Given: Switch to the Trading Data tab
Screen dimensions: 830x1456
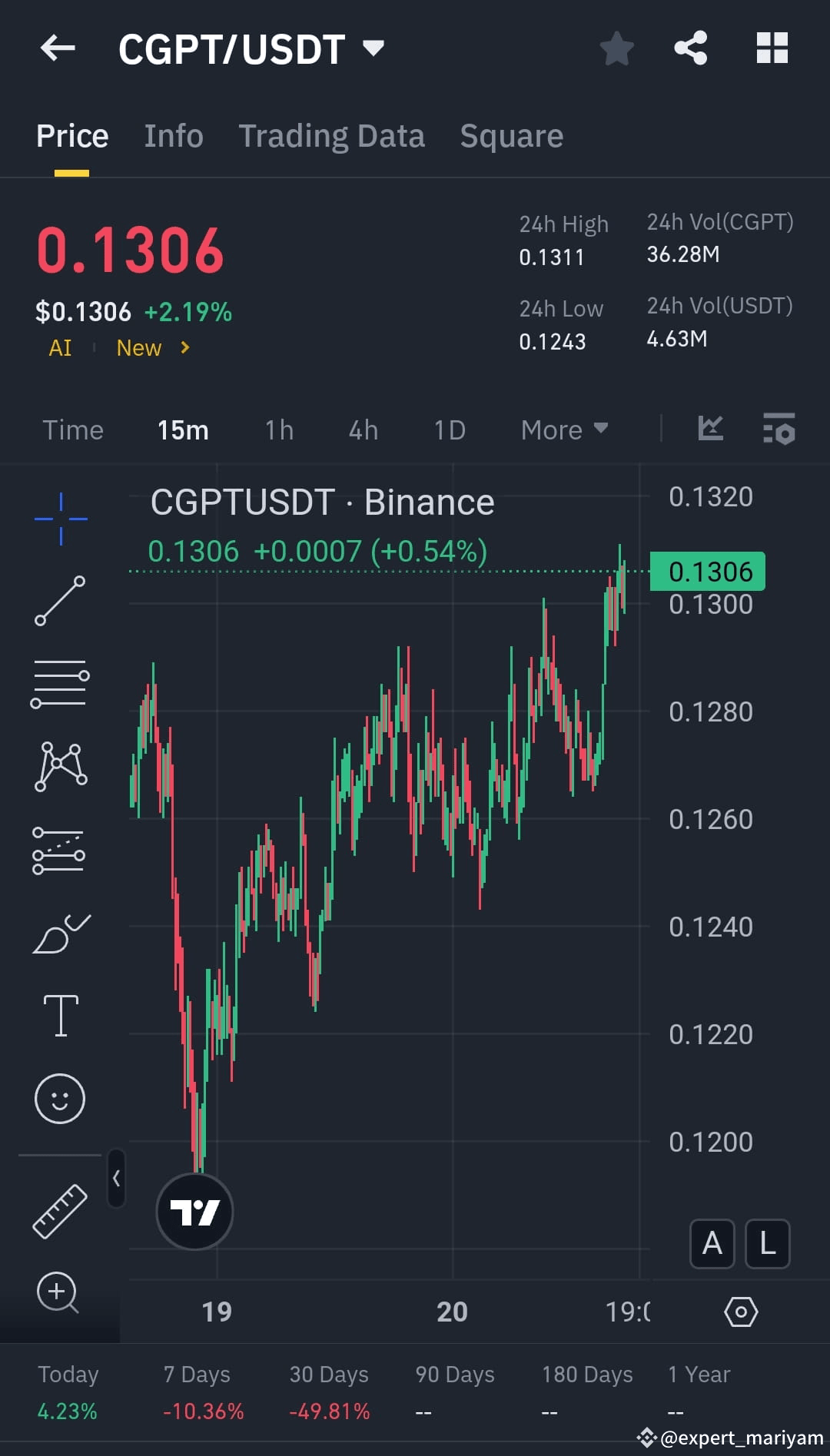Looking at the screenshot, I should [x=332, y=135].
